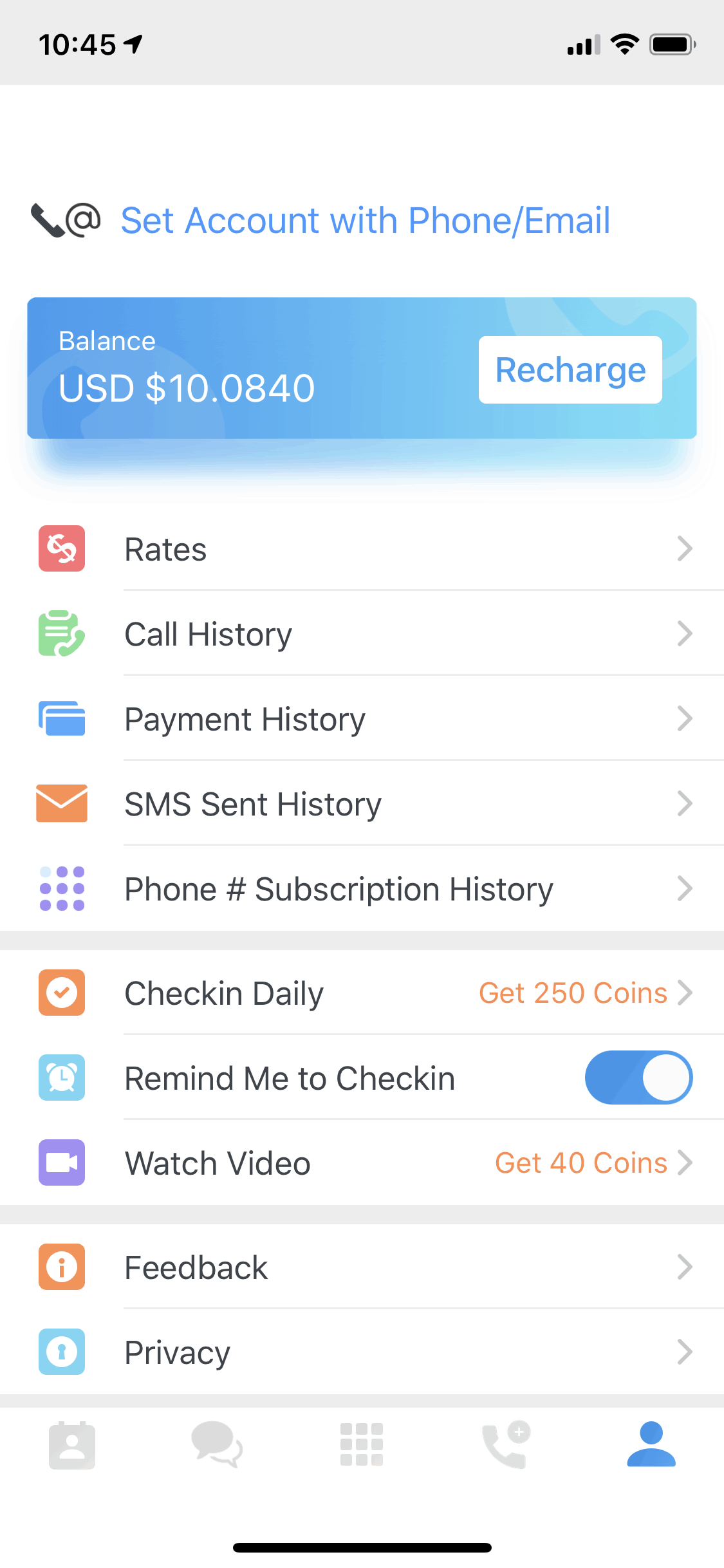The height and width of the screenshot is (1568, 724).
Task: Open the Privacy settings row
Action: 362,1352
